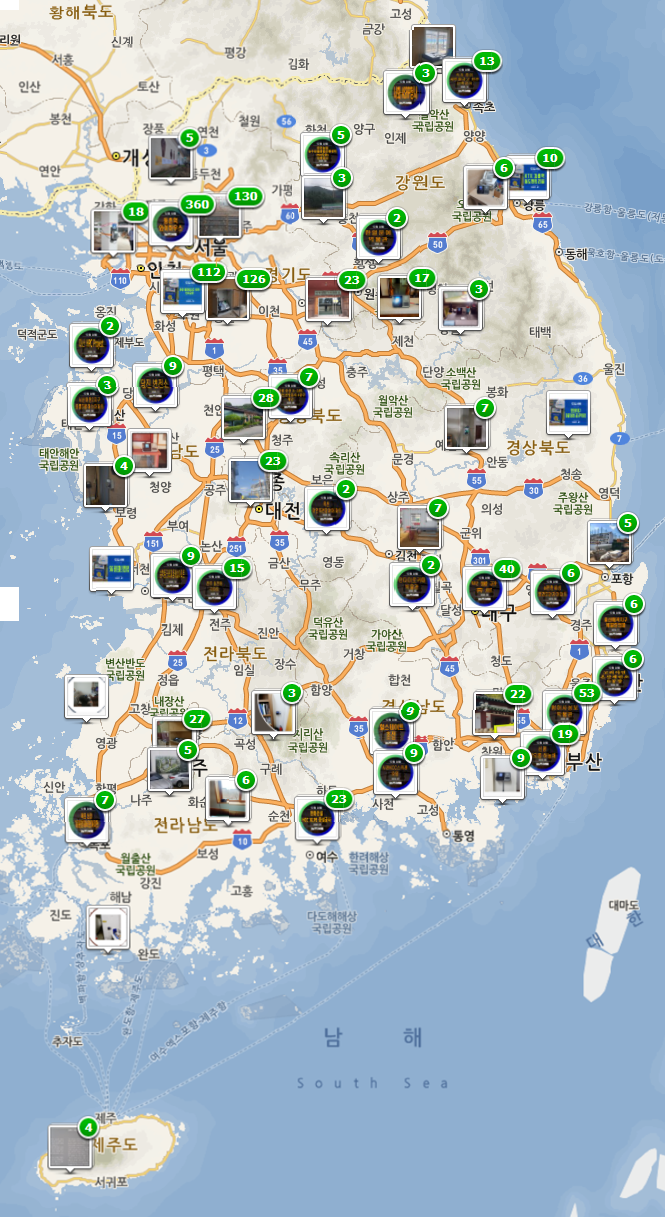Select the cluster marker labeled 126

[x=228, y=298]
